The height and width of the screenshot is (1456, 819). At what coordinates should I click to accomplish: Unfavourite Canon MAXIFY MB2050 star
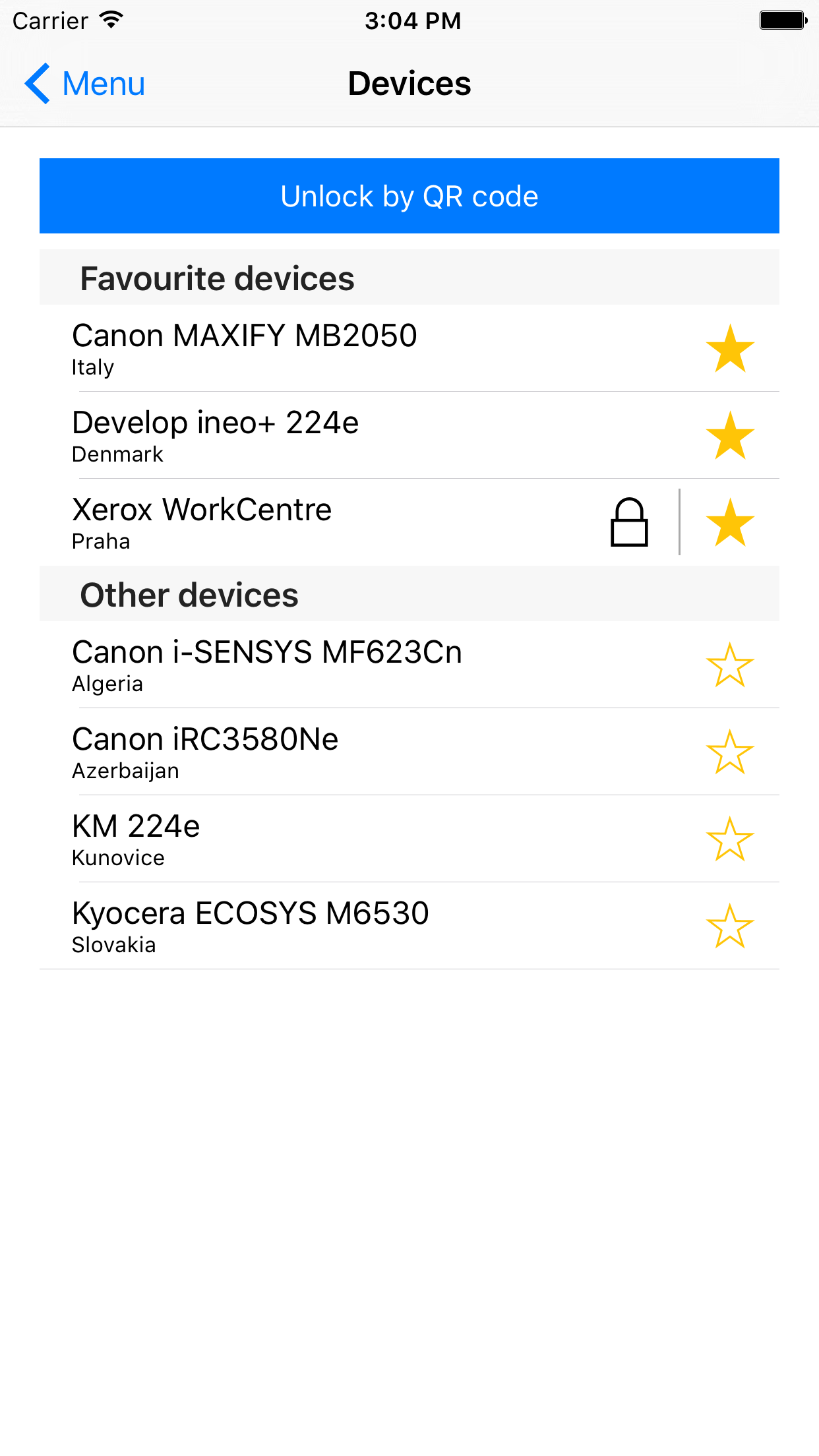[730, 348]
